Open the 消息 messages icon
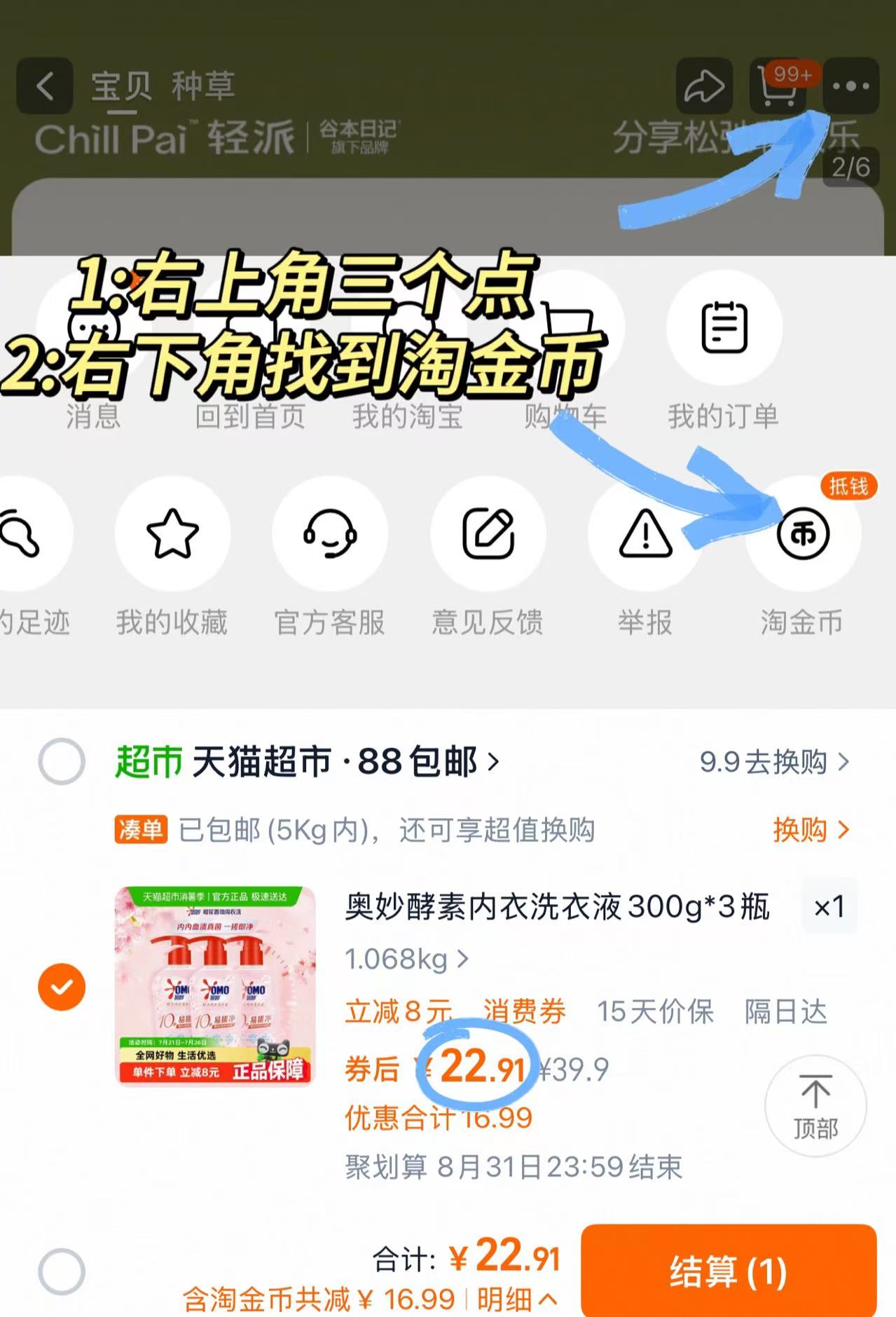 (x=95, y=329)
